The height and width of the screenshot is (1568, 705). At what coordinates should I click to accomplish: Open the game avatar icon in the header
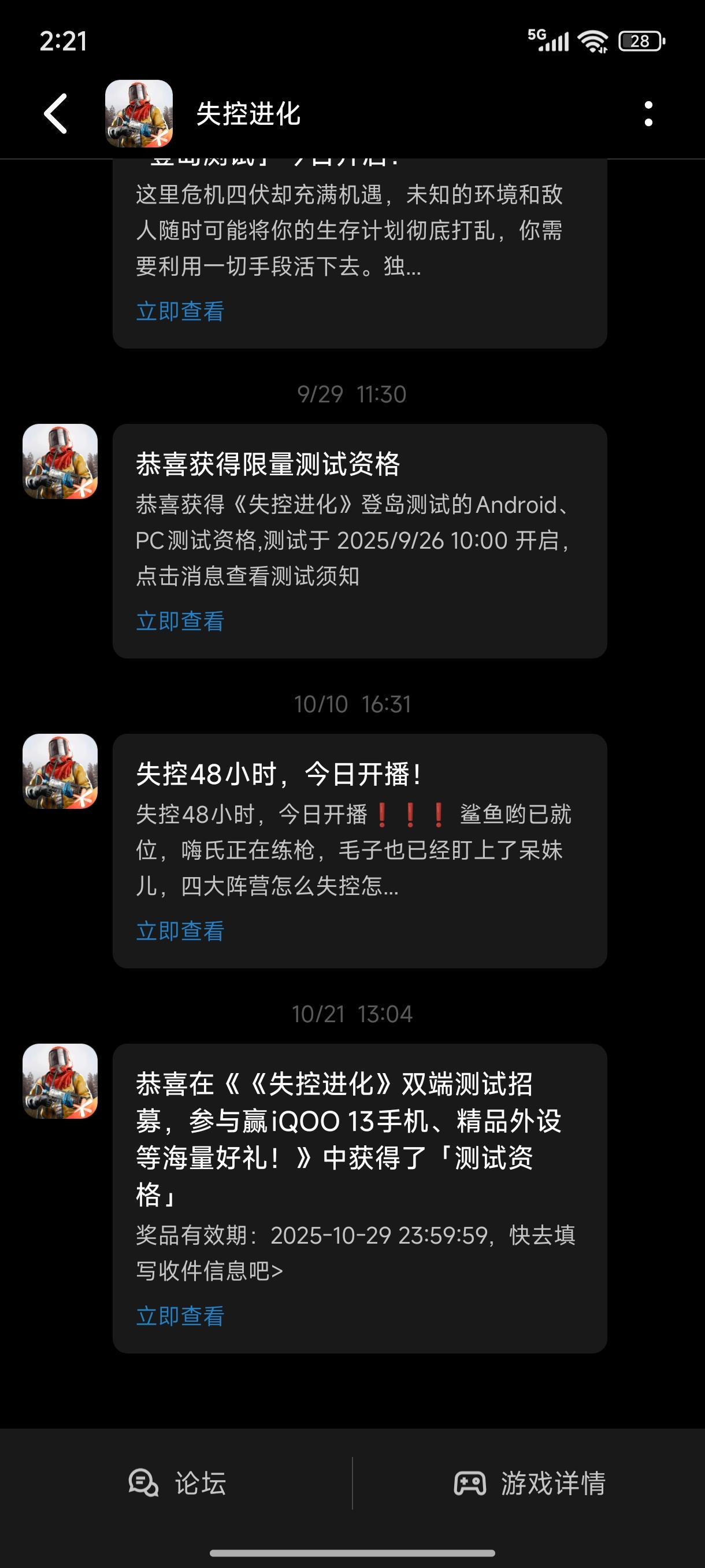point(138,113)
